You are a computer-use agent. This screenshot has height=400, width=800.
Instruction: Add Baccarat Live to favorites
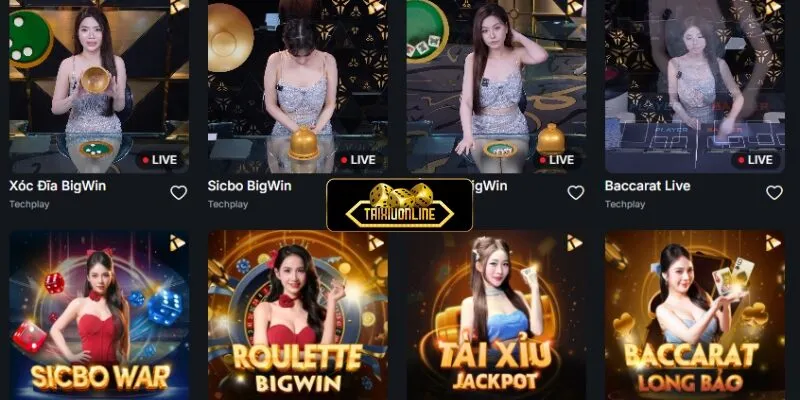pos(774,193)
